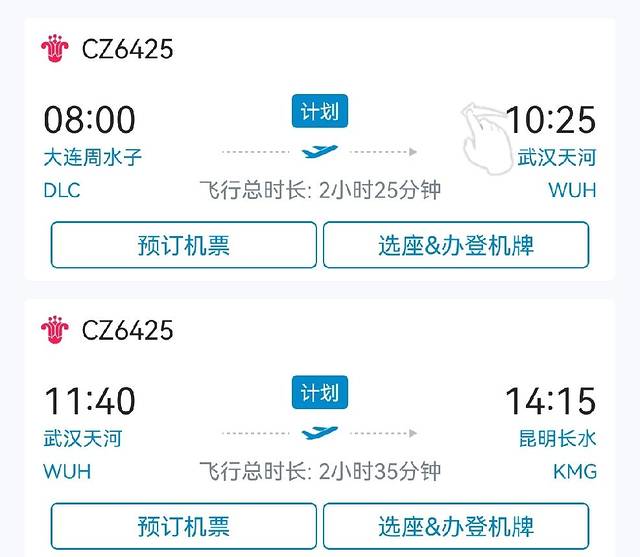Image resolution: width=640 pixels, height=557 pixels.
Task: Book tickets for the Wuhan to Kunming flight
Action: click(183, 526)
